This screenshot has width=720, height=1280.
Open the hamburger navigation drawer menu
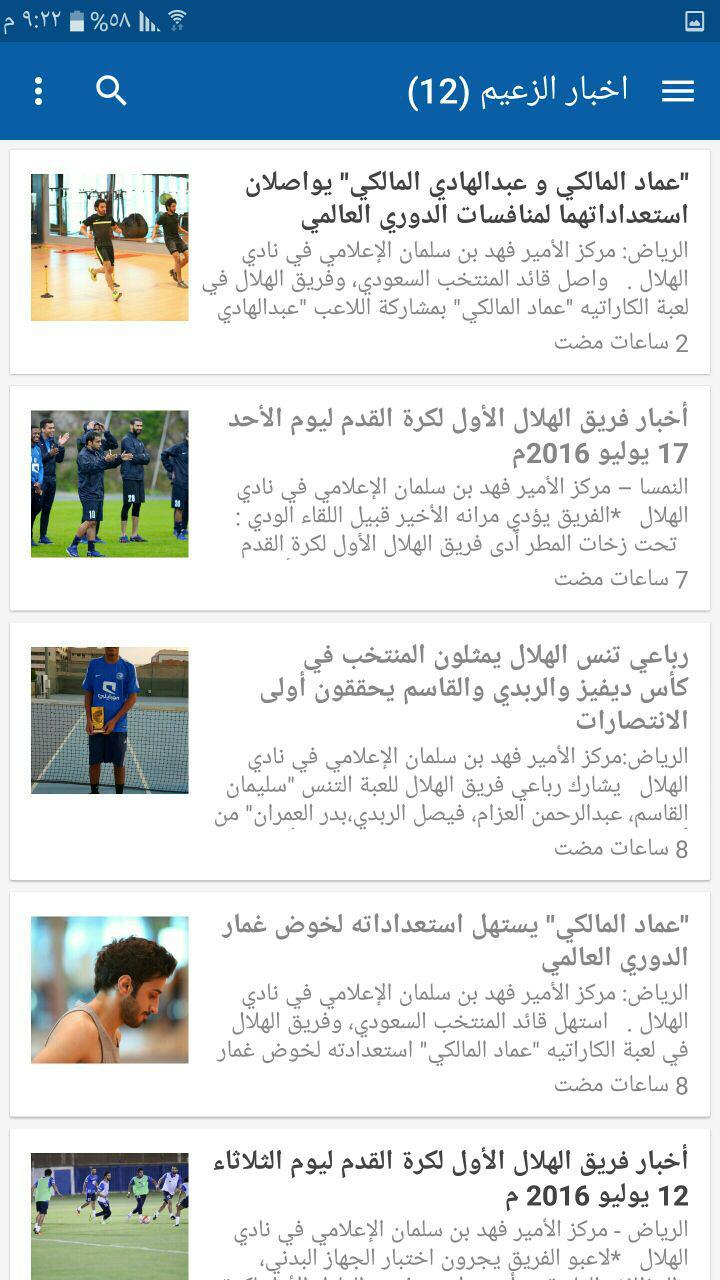pyautogui.click(x=677, y=91)
